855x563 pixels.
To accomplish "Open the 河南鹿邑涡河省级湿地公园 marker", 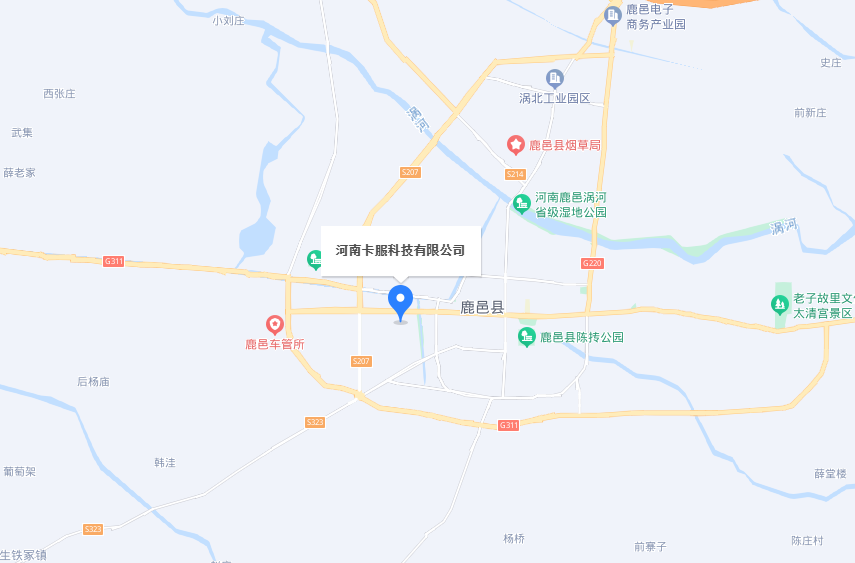I will (521, 204).
